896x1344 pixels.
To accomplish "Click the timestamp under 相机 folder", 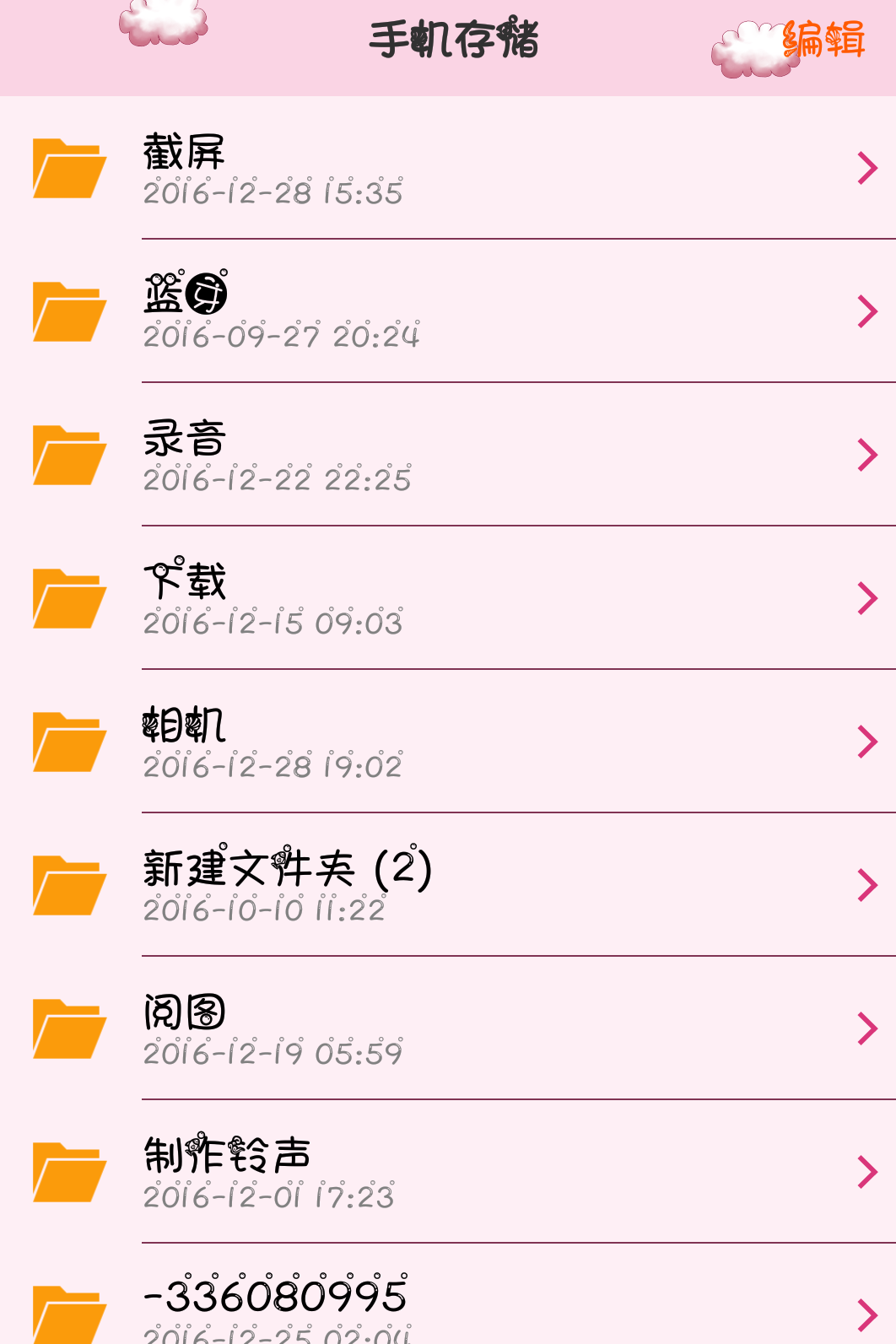I will [x=272, y=766].
